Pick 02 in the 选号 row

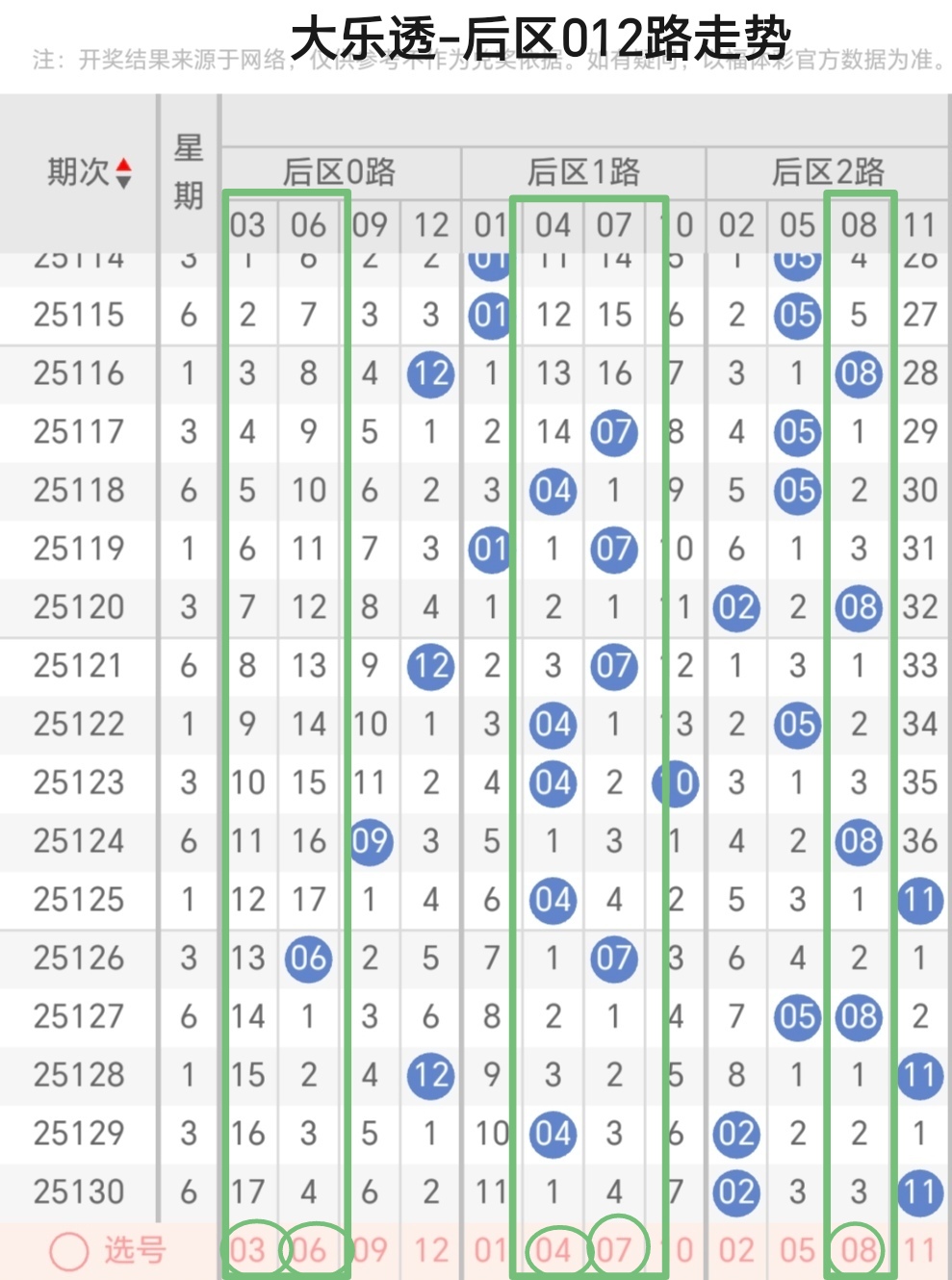point(736,1250)
